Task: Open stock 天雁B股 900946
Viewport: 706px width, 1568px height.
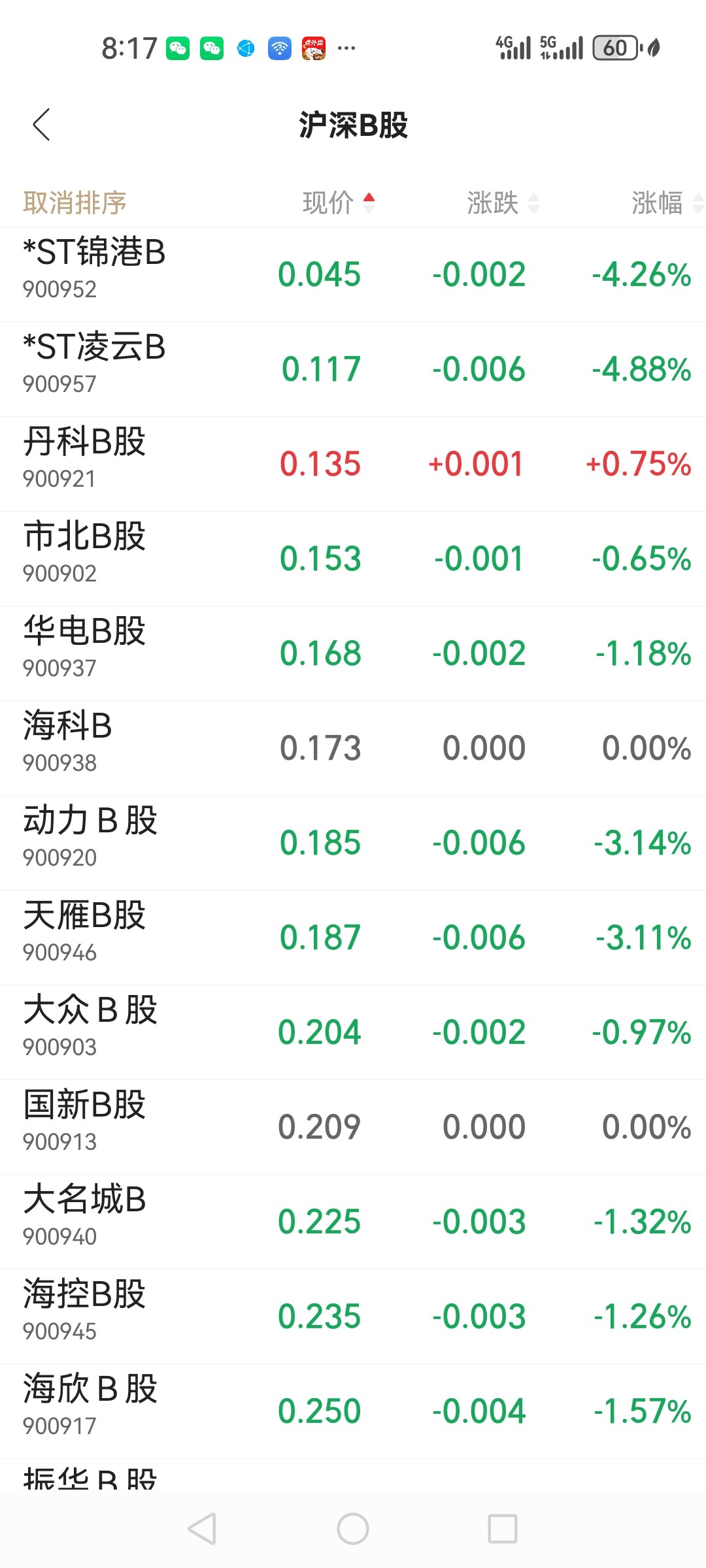Action: [353, 938]
